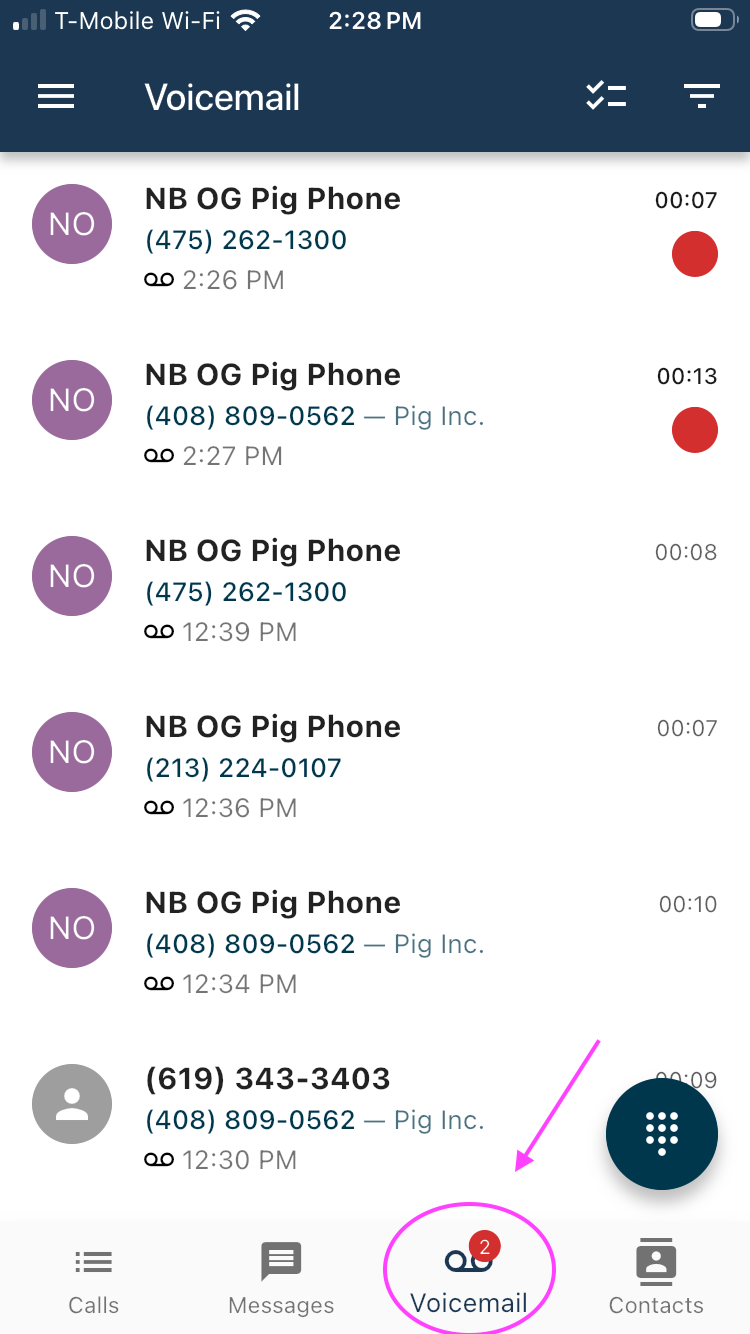Open the hamburger navigation menu
750x1334 pixels.
click(56, 97)
